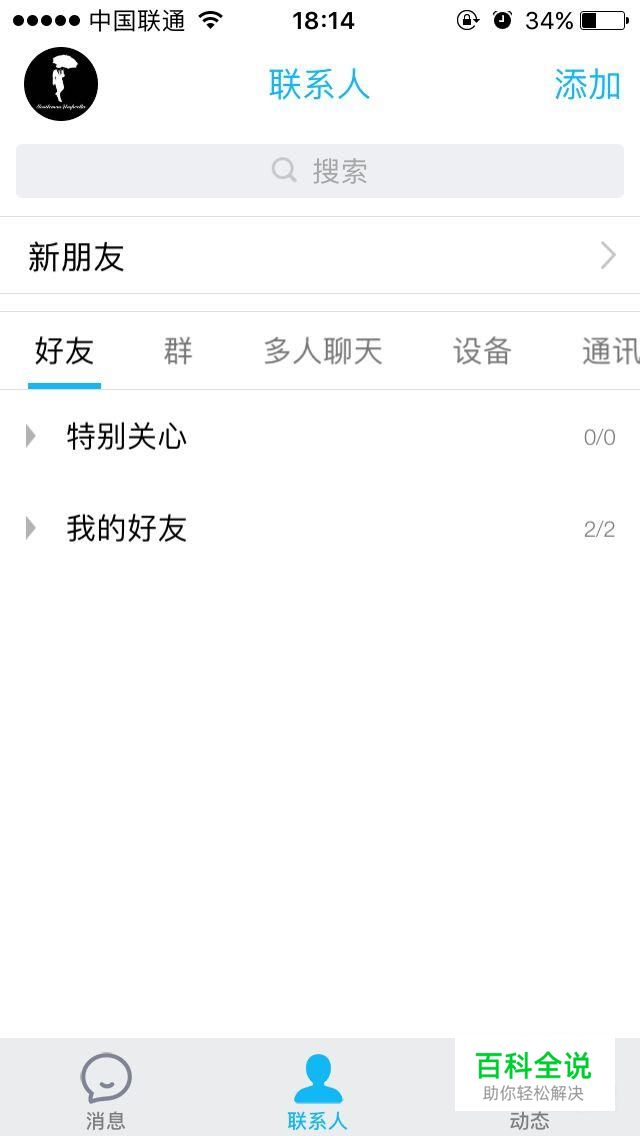This screenshot has width=640, height=1136.
Task: Open the 新朋友 row
Action: coord(320,257)
